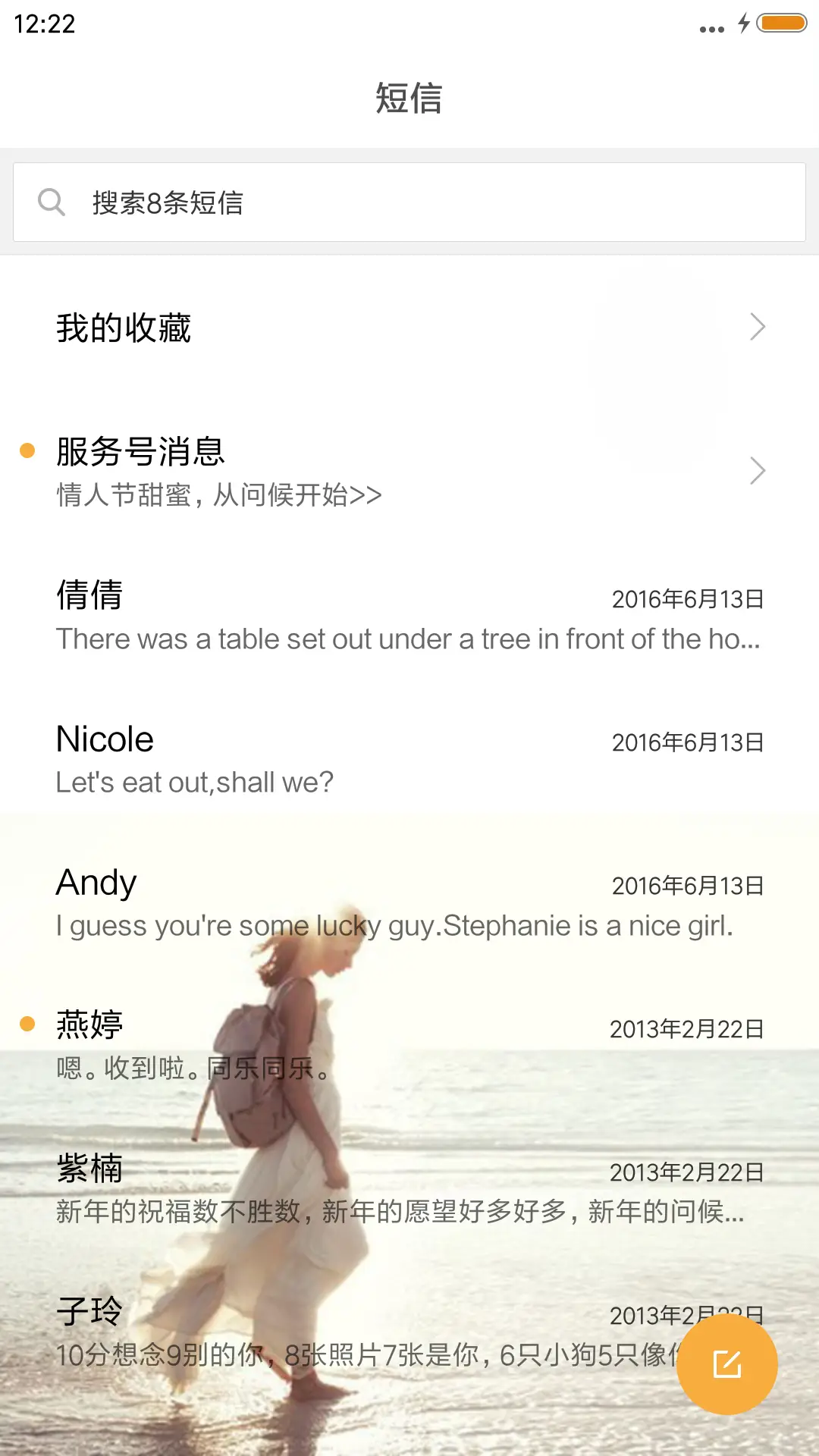Click the battery icon in status bar
Screen dimensions: 819x1456
(x=780, y=23)
